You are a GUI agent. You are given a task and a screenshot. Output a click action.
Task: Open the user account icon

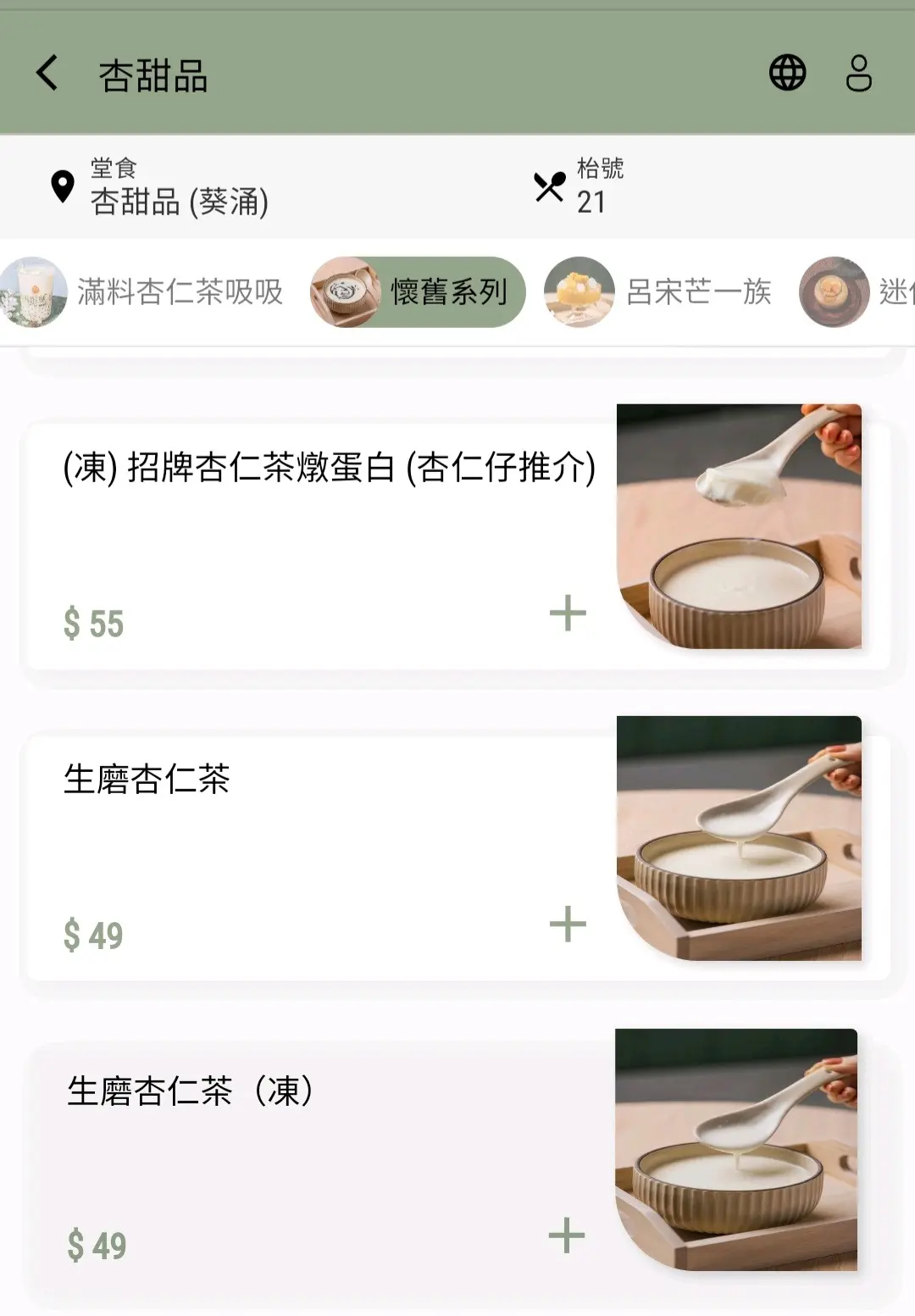click(x=858, y=73)
